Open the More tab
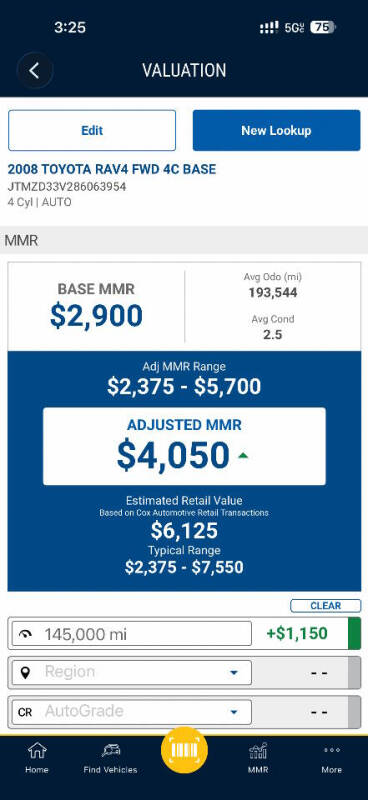Viewport: 368px width, 800px height. click(x=331, y=758)
